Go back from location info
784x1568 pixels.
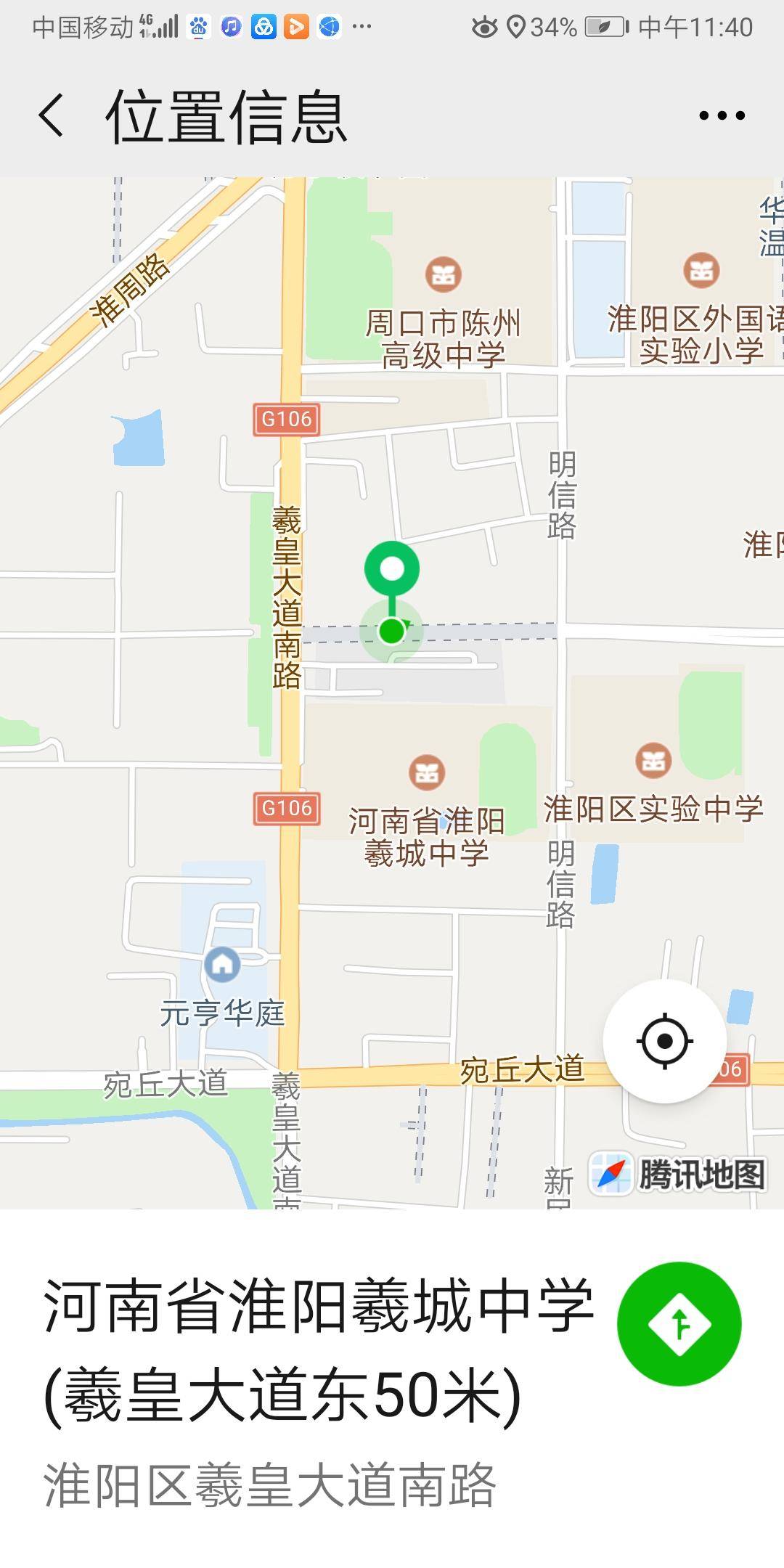point(51,115)
